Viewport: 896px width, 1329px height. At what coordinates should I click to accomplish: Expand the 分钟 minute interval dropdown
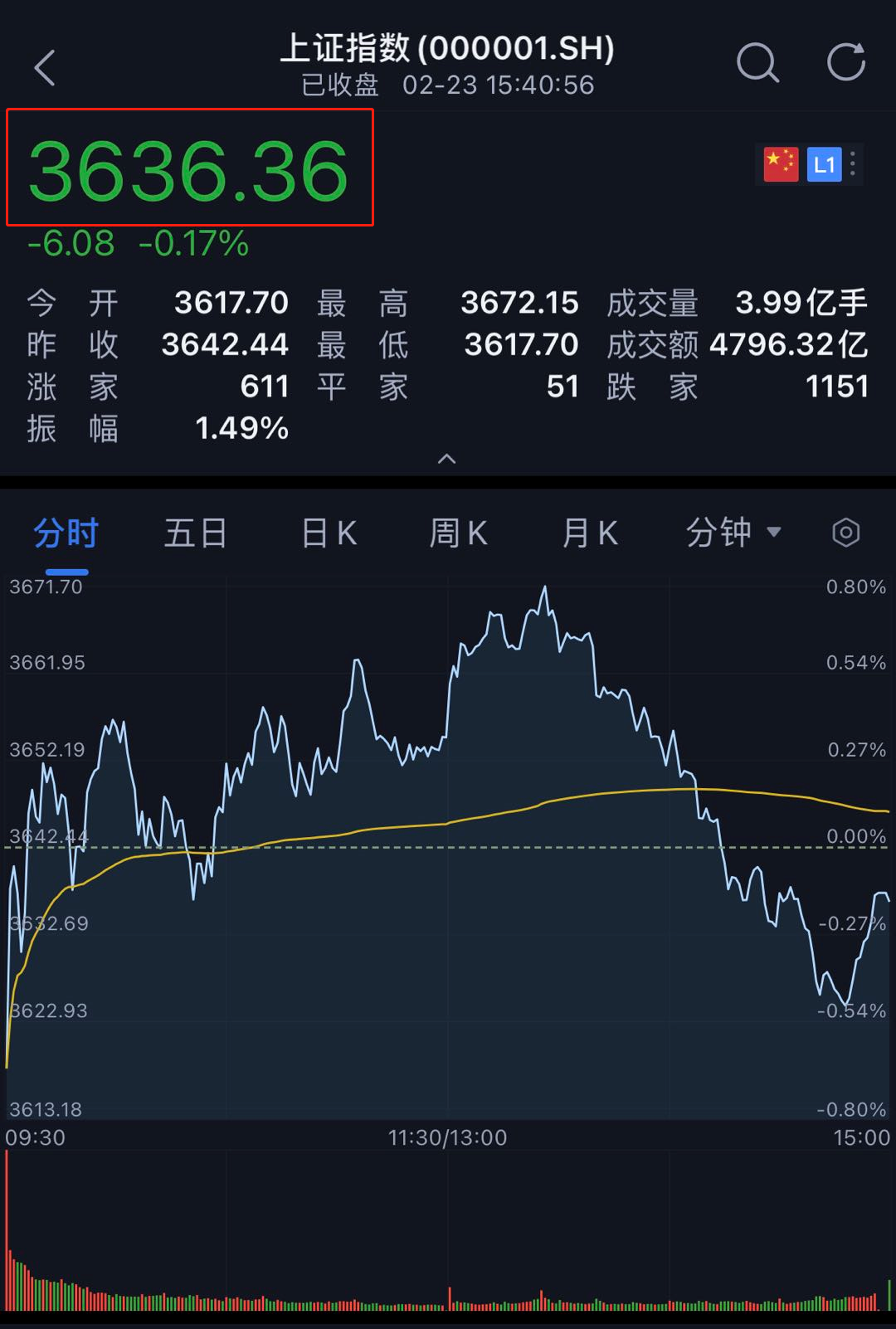point(733,533)
